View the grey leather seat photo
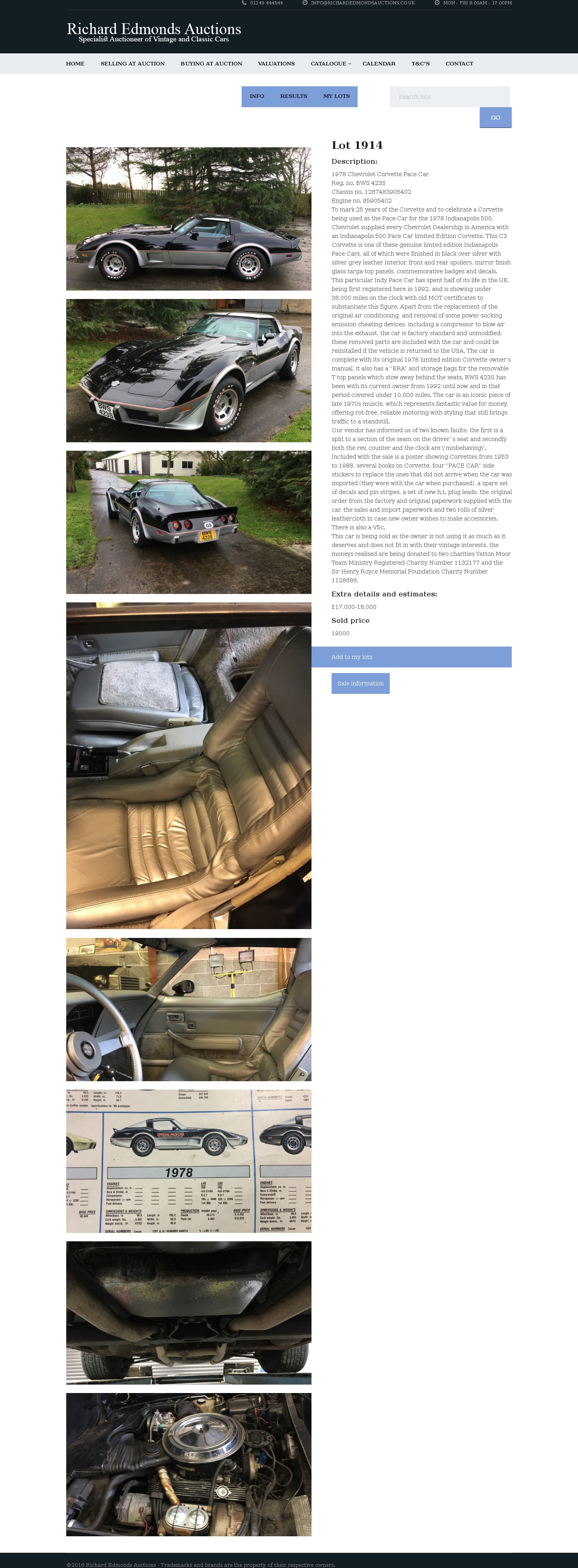578x1568 pixels. point(188,765)
